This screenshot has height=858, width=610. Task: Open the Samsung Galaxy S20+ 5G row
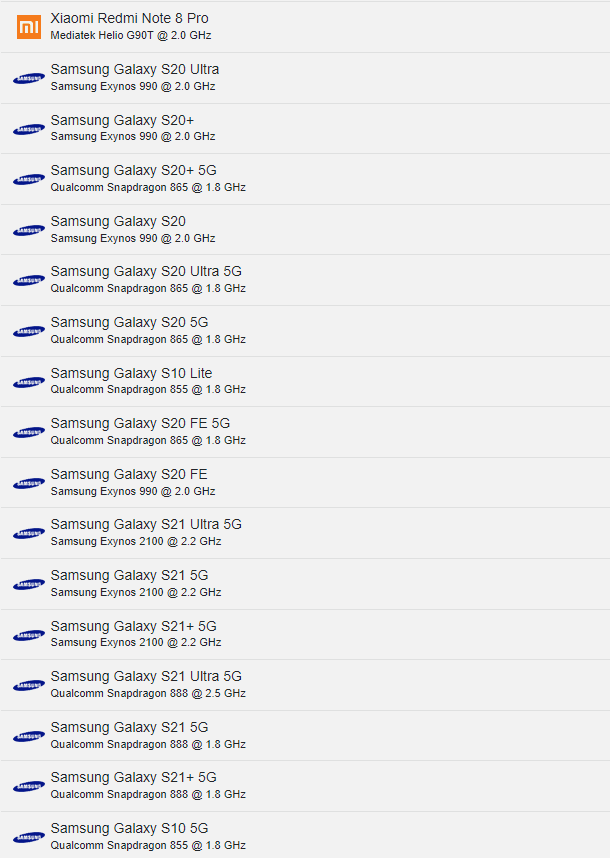[305, 179]
